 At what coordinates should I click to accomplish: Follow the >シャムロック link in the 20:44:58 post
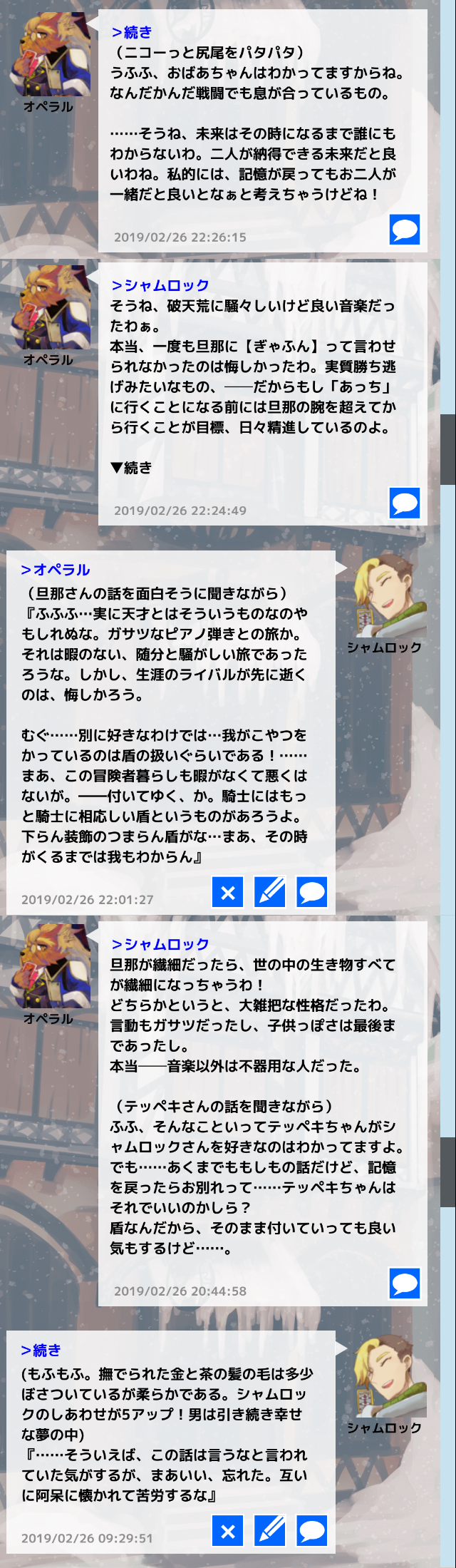[160, 944]
